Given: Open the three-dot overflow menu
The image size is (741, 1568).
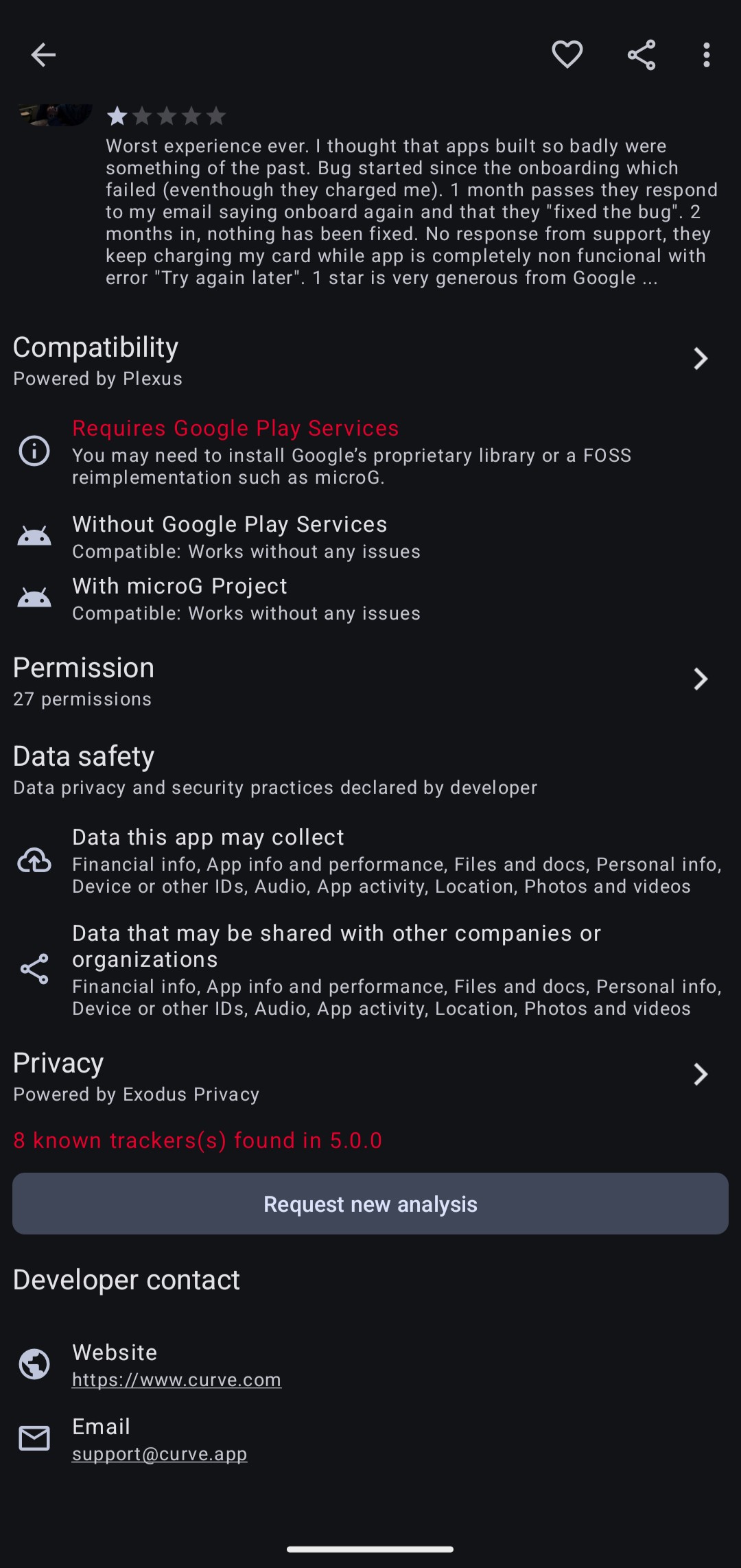Looking at the screenshot, I should [706, 55].
